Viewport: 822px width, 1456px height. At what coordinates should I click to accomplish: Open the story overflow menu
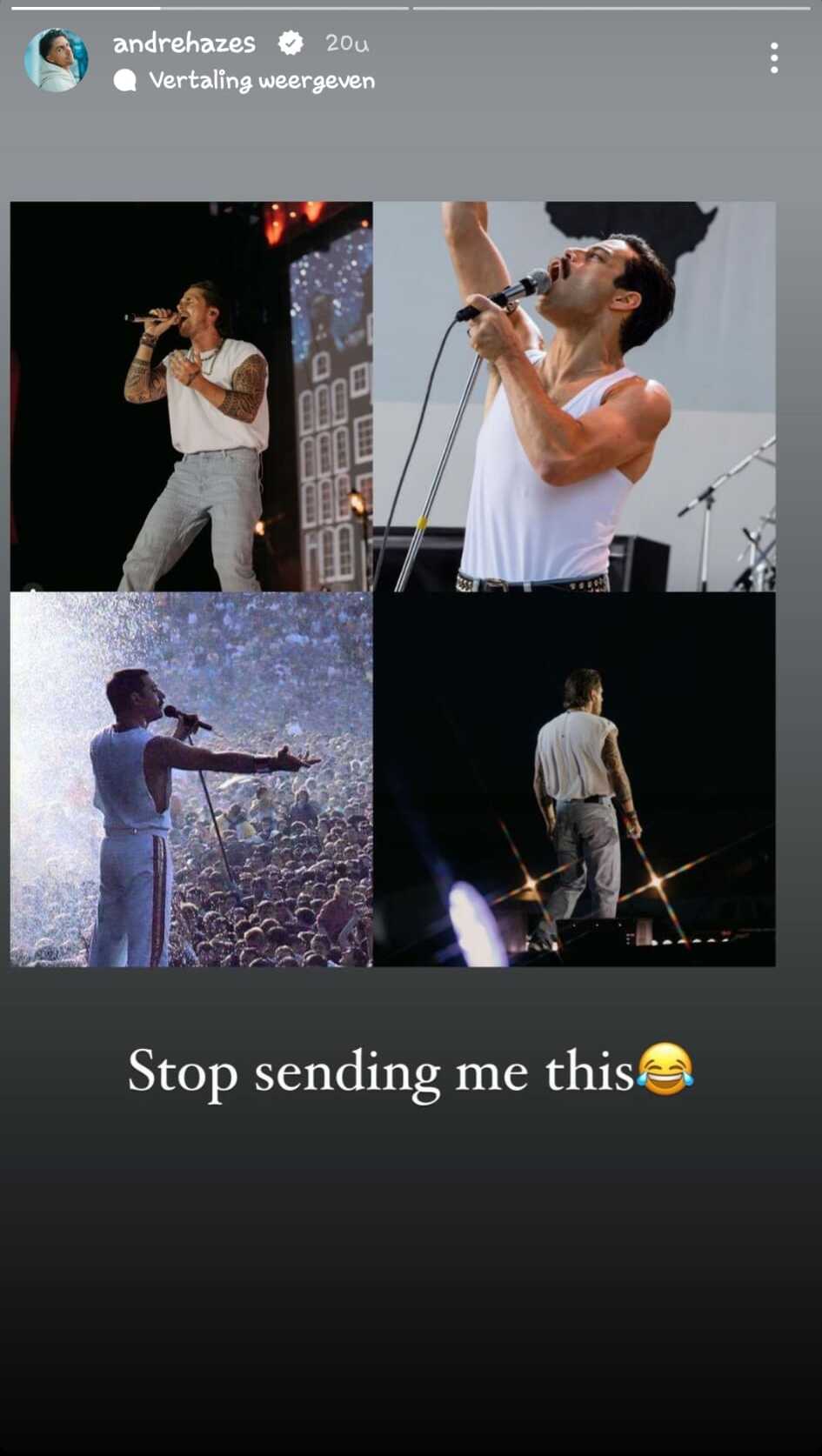pyautogui.click(x=773, y=58)
